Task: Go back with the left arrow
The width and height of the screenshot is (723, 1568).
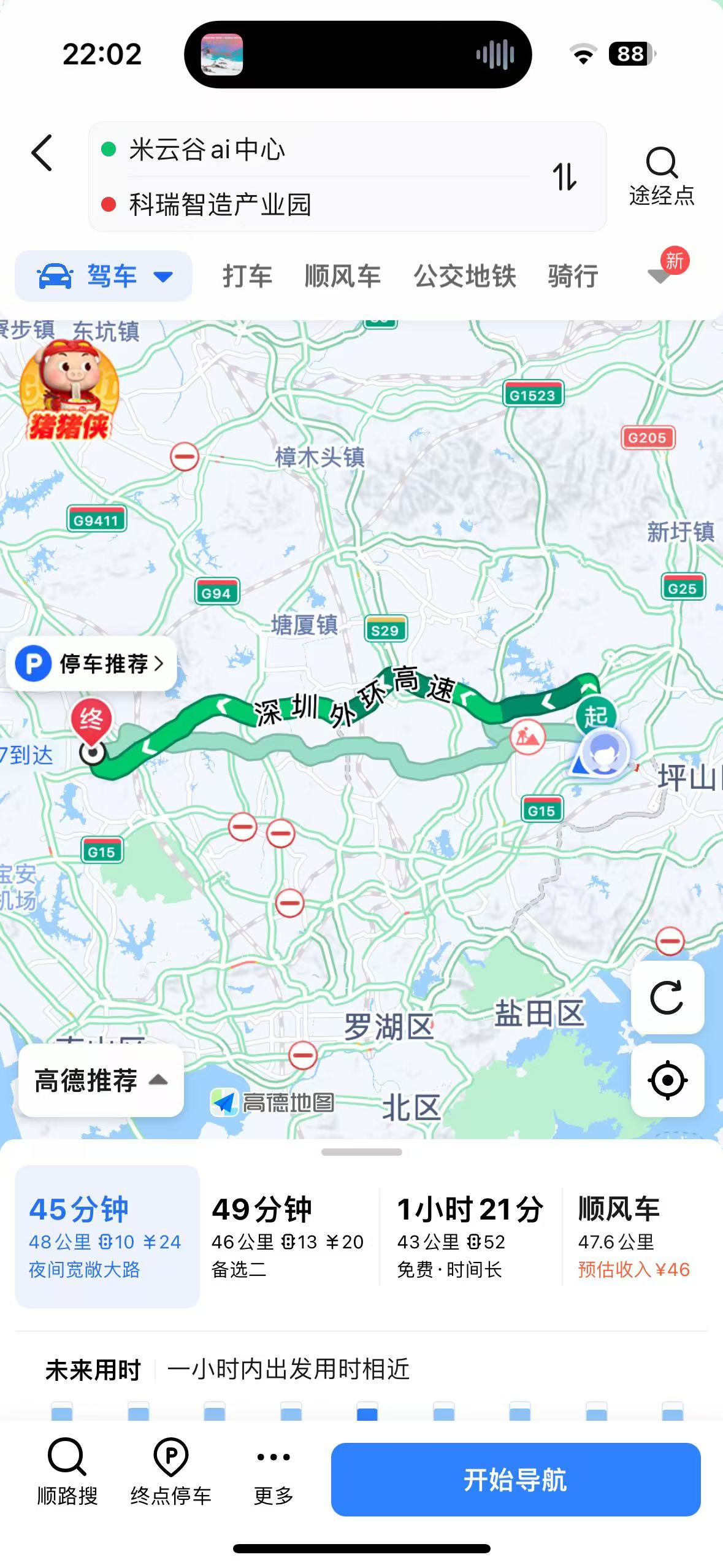Action: pyautogui.click(x=42, y=152)
